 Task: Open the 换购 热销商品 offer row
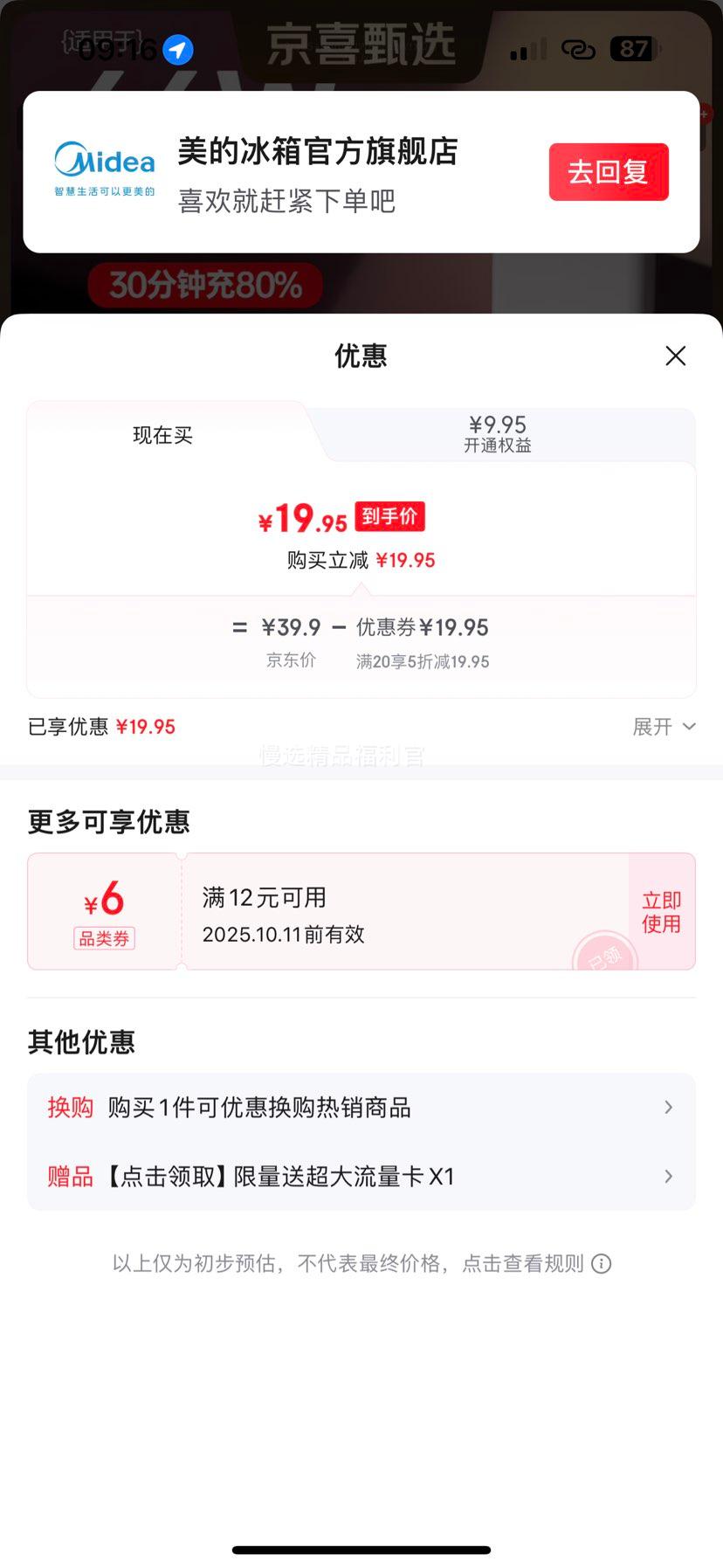click(x=361, y=1108)
